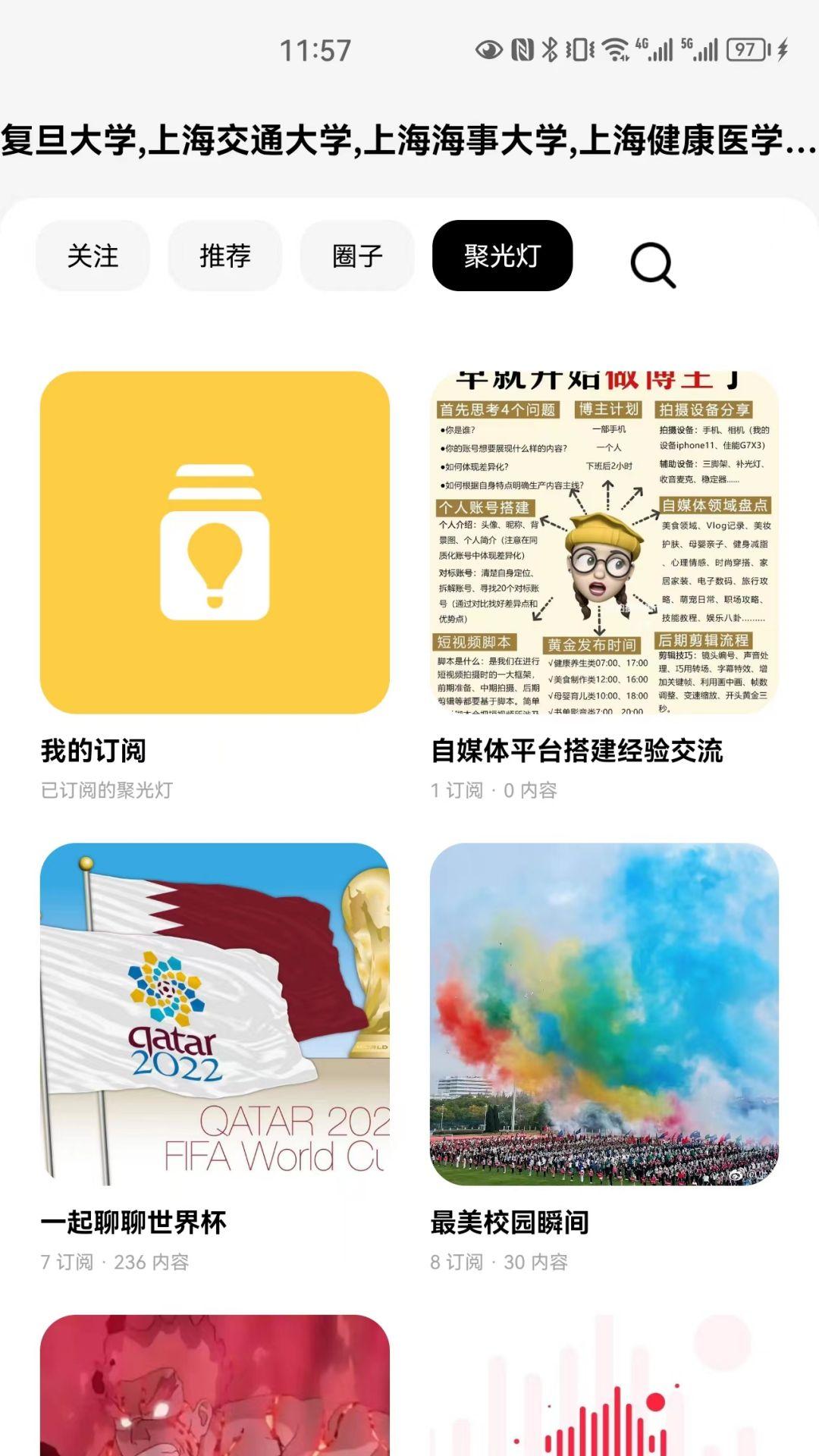The width and height of the screenshot is (819, 1456).
Task: Switch to the 圈子 tab
Action: (x=357, y=256)
